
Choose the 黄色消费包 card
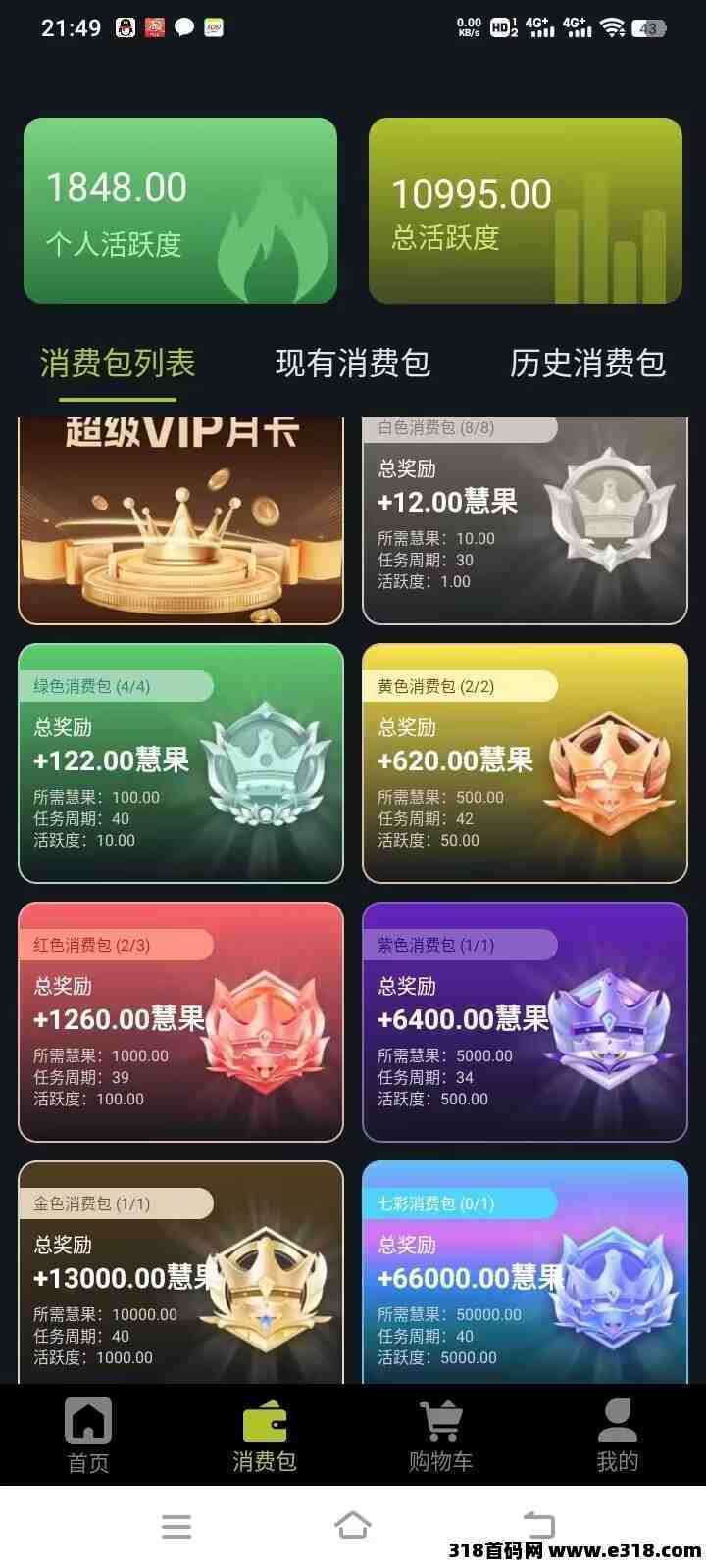click(525, 763)
